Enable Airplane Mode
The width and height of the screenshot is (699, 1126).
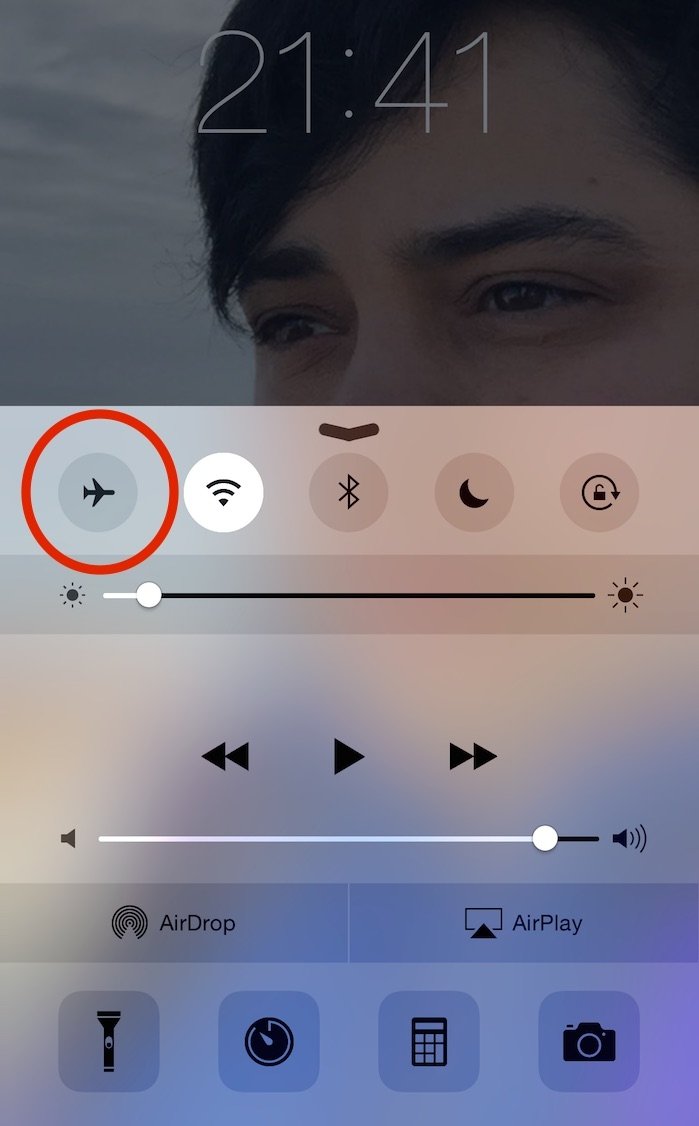pos(98,492)
